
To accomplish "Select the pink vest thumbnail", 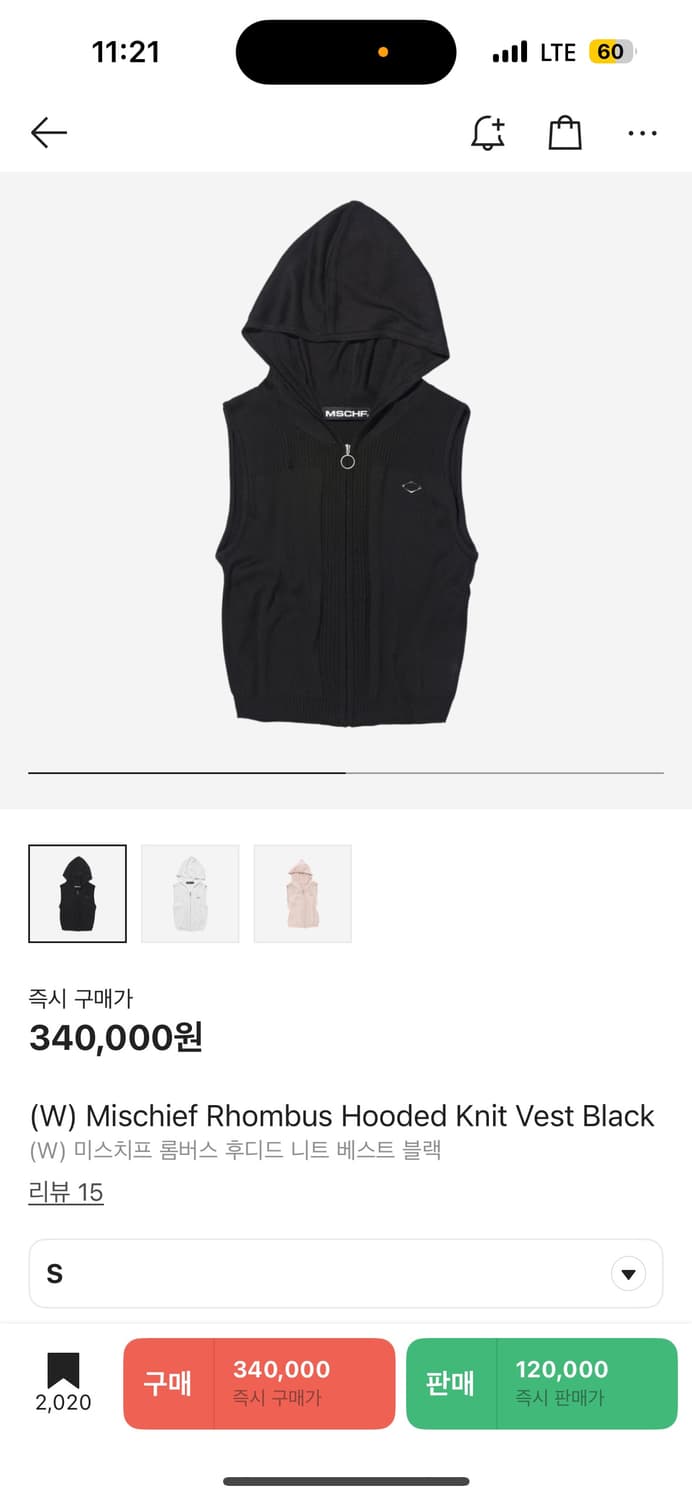I will pos(302,893).
